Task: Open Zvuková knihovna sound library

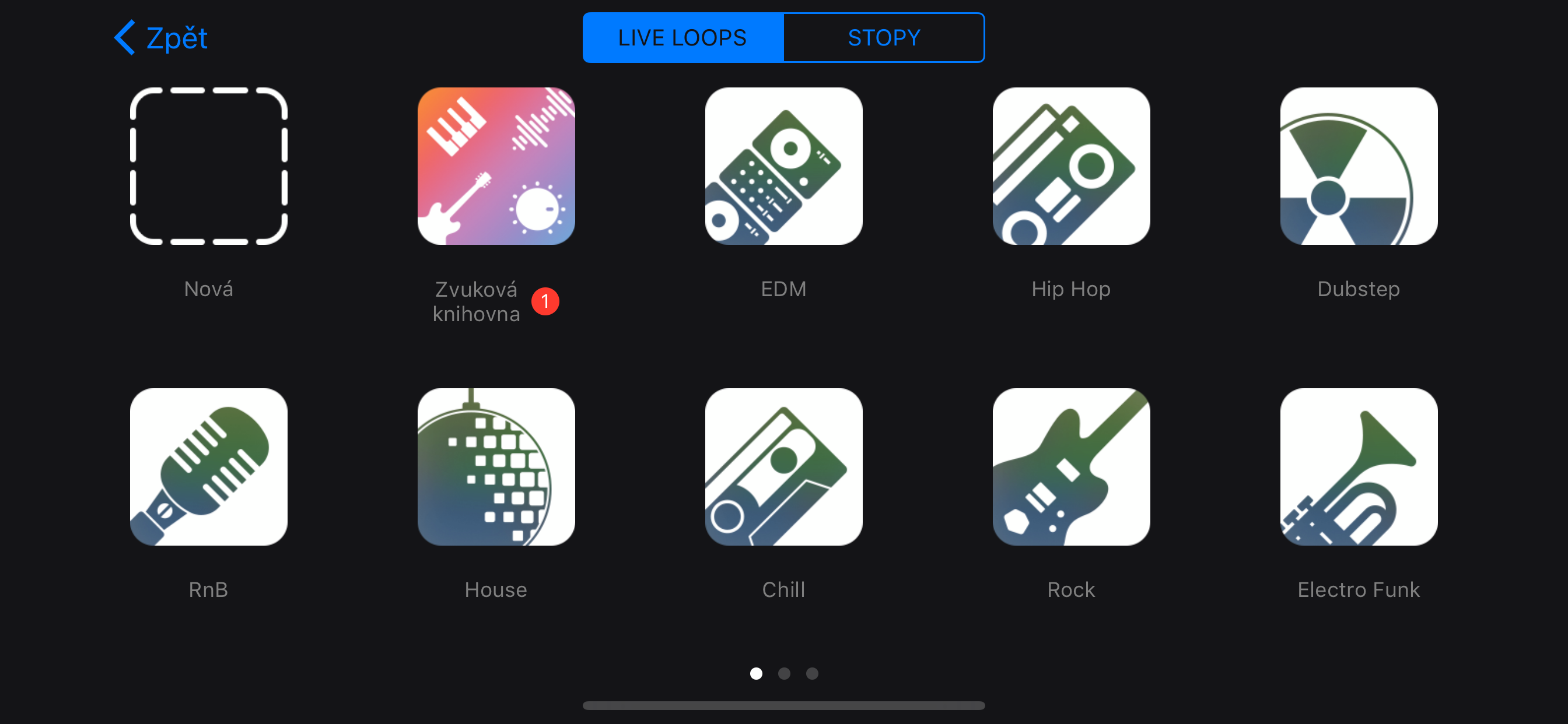Action: tap(495, 166)
